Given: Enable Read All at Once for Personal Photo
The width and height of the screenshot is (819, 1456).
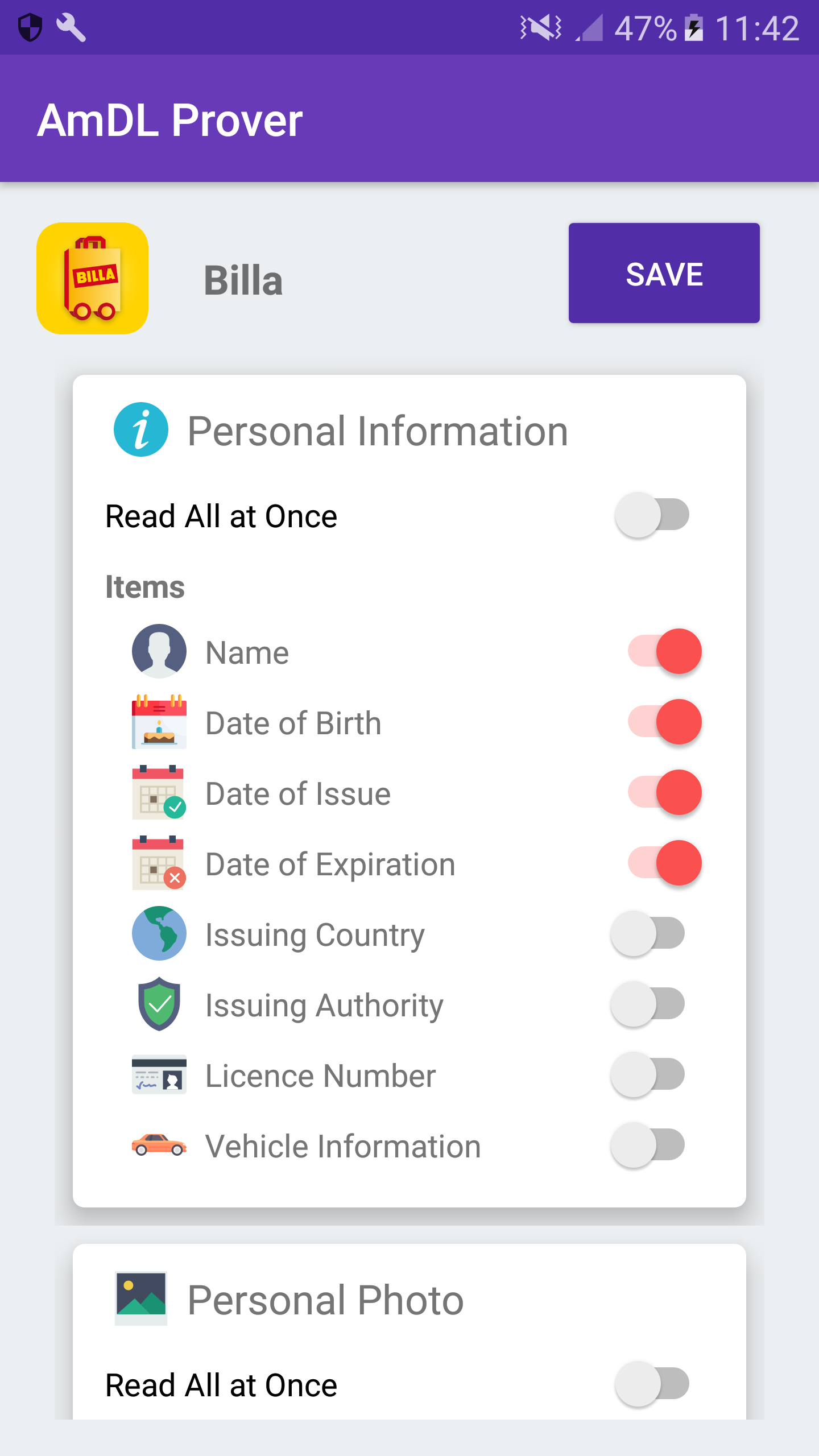Looking at the screenshot, I should click(652, 1384).
